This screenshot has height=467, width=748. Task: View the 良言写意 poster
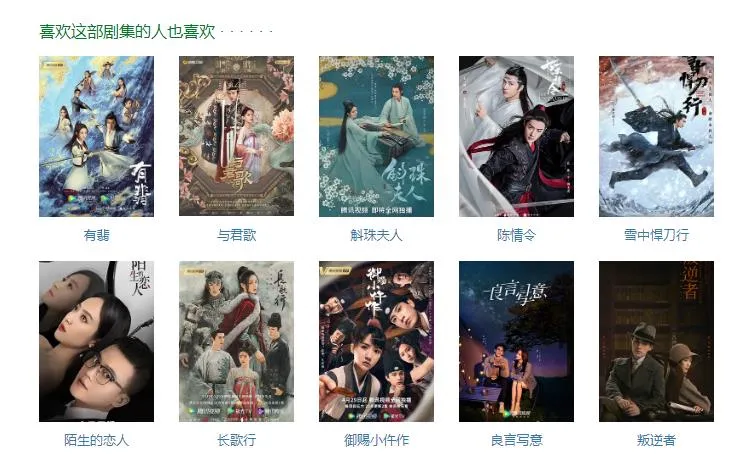click(x=516, y=341)
